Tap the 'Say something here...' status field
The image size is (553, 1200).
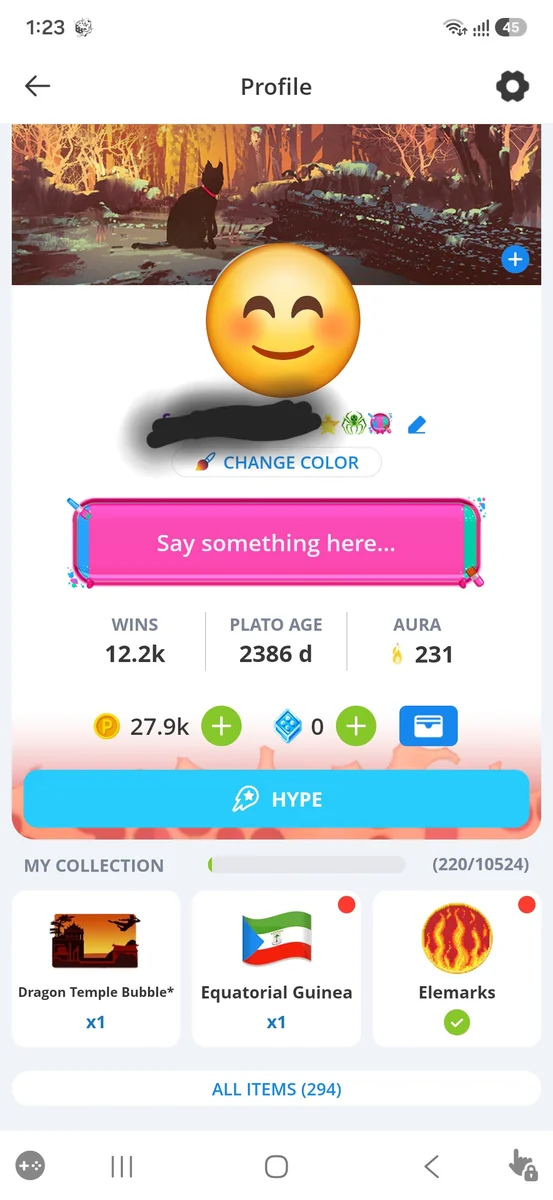pyautogui.click(x=276, y=544)
